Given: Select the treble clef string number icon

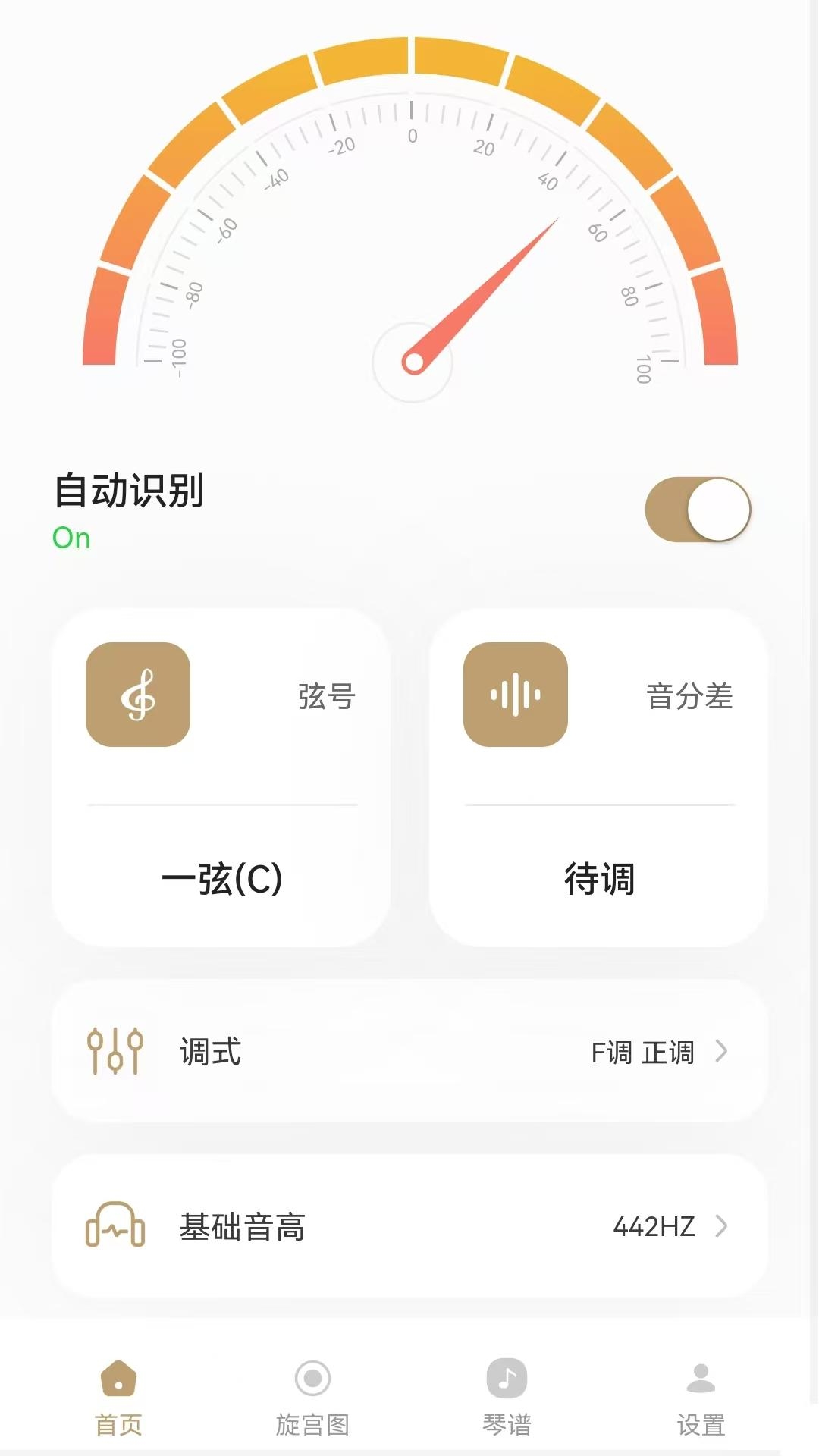Looking at the screenshot, I should click(x=137, y=697).
